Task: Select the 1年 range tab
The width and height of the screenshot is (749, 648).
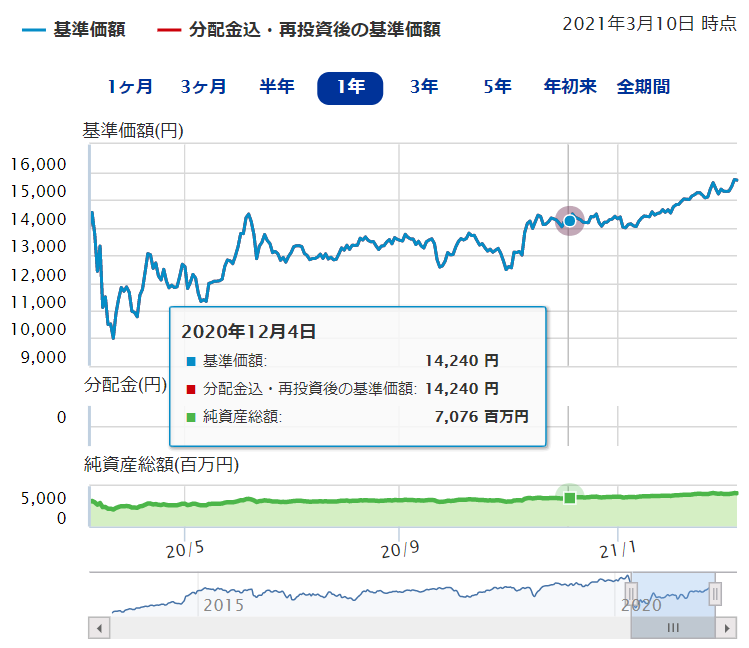Action: tap(350, 87)
